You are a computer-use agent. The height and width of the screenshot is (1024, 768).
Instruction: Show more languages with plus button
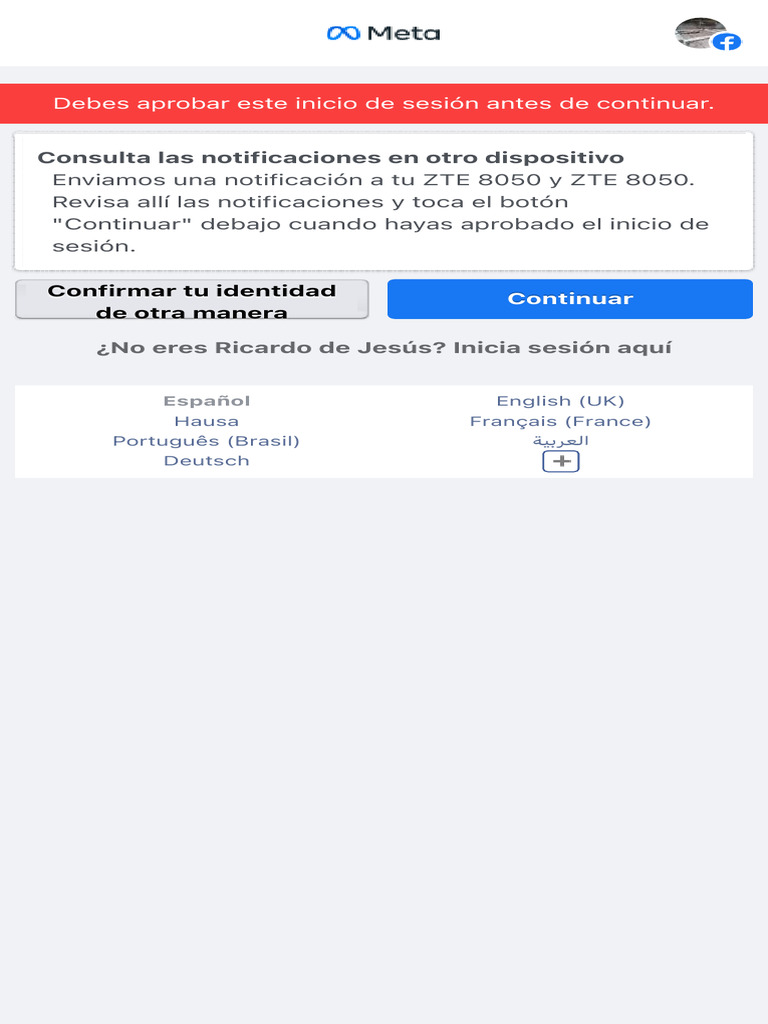tap(561, 462)
